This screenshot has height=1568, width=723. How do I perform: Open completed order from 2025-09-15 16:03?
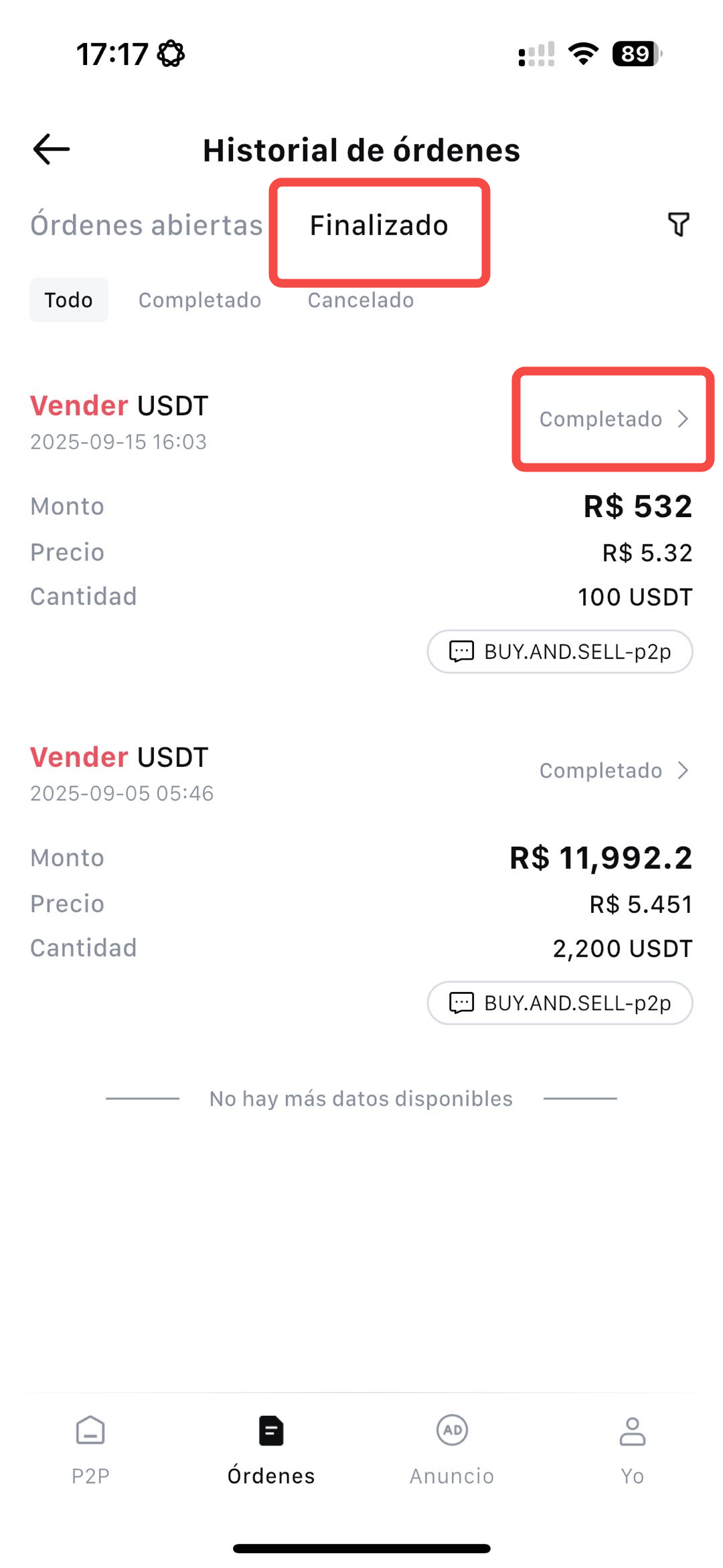pos(613,419)
